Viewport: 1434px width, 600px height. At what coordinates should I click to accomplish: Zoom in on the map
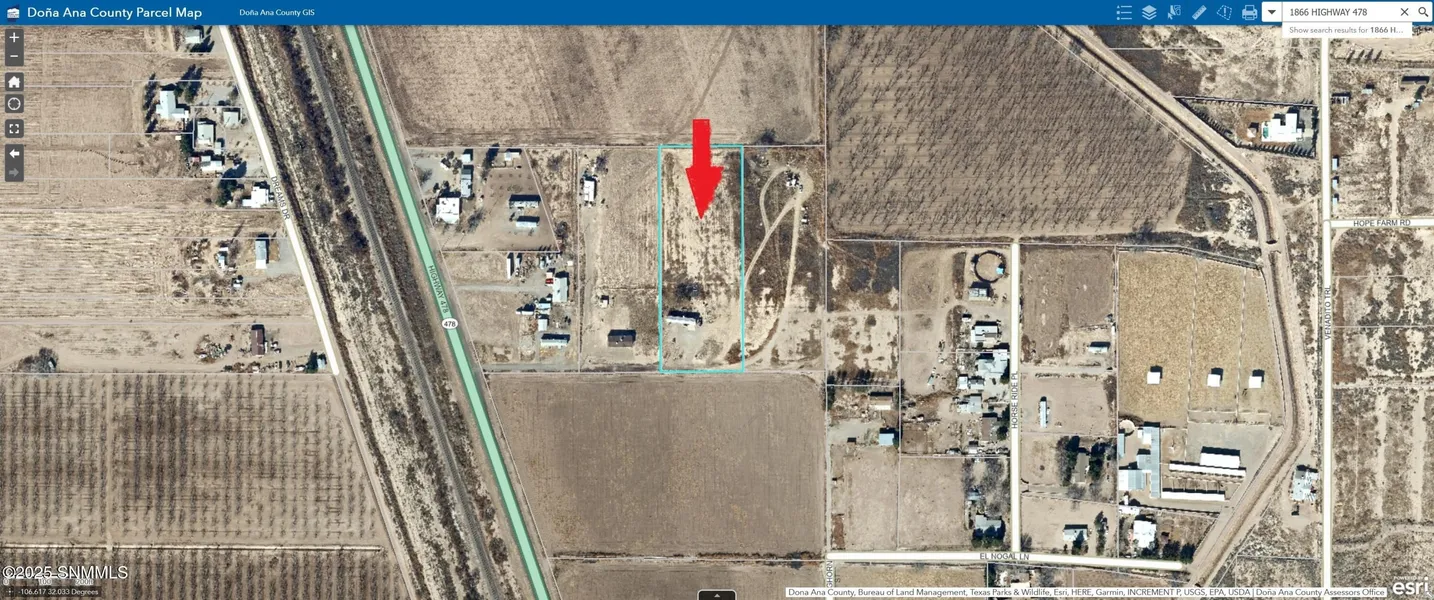coord(14,38)
